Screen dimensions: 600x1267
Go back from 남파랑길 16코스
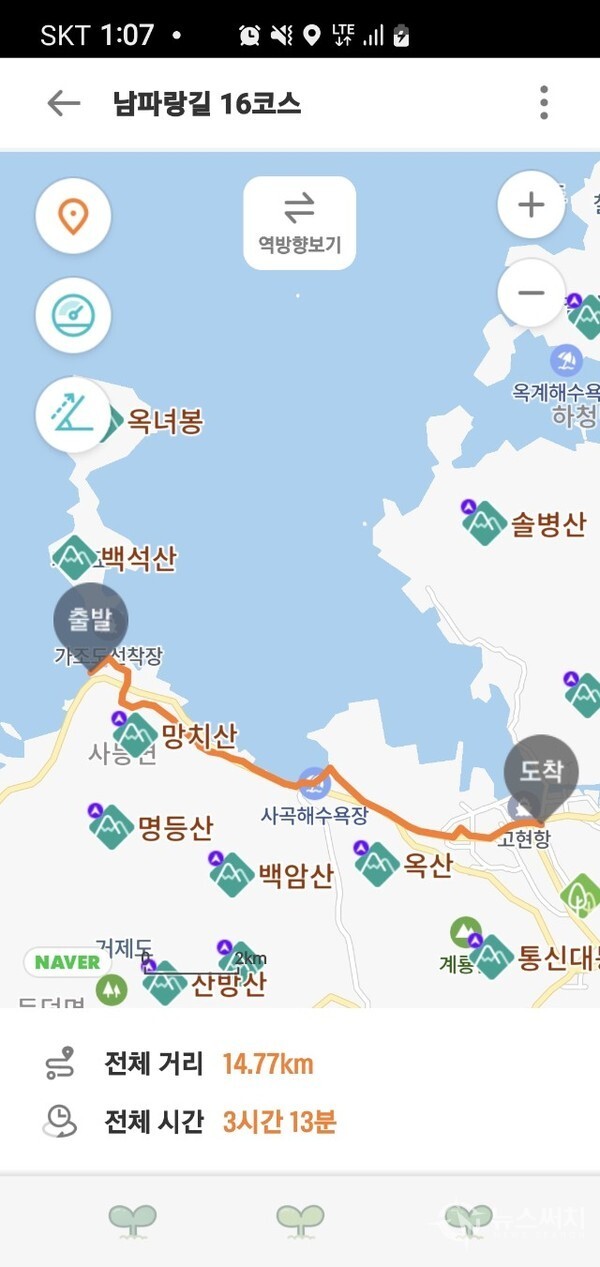[x=63, y=103]
